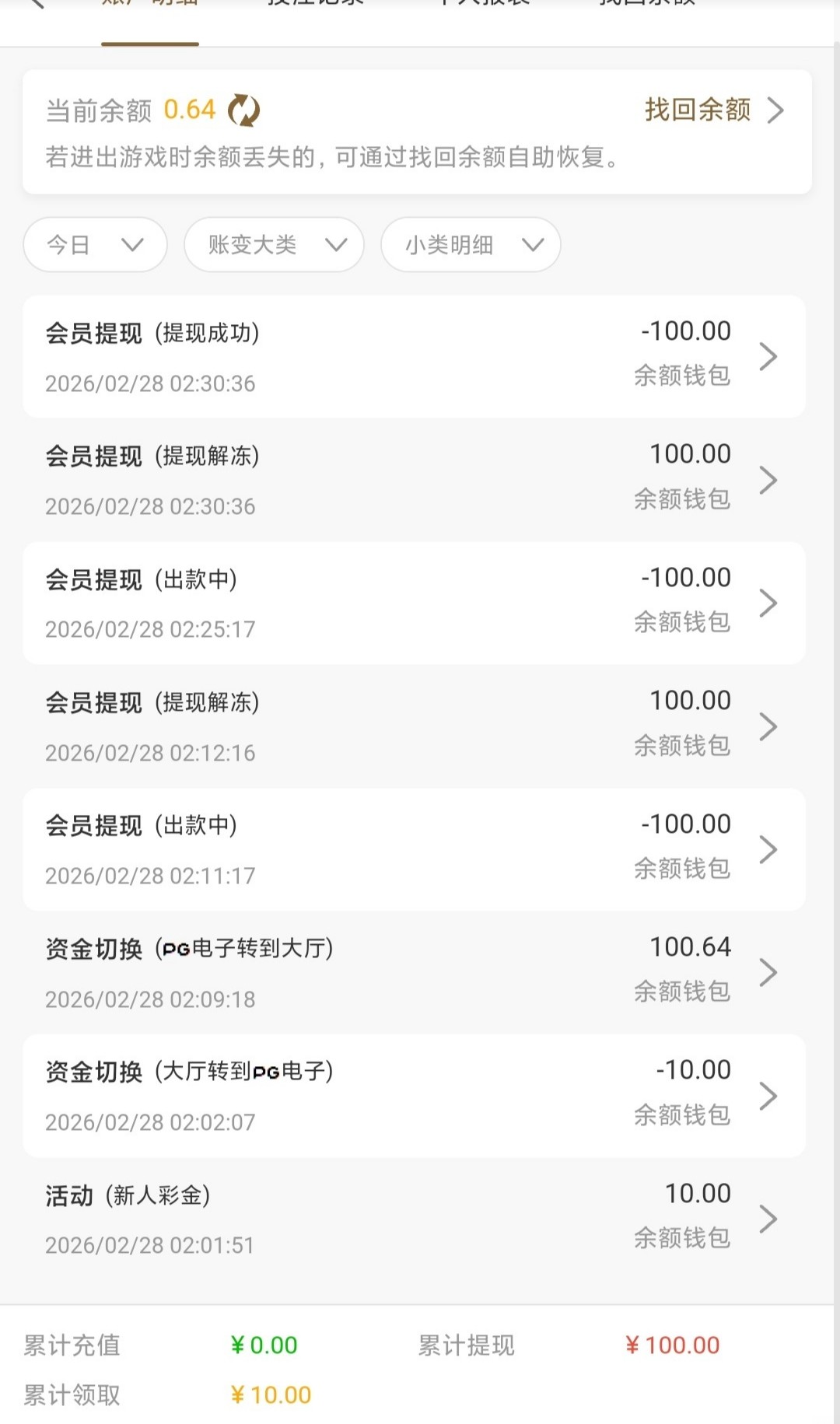Open the 提现解冻 record at 02:12:16

(414, 726)
